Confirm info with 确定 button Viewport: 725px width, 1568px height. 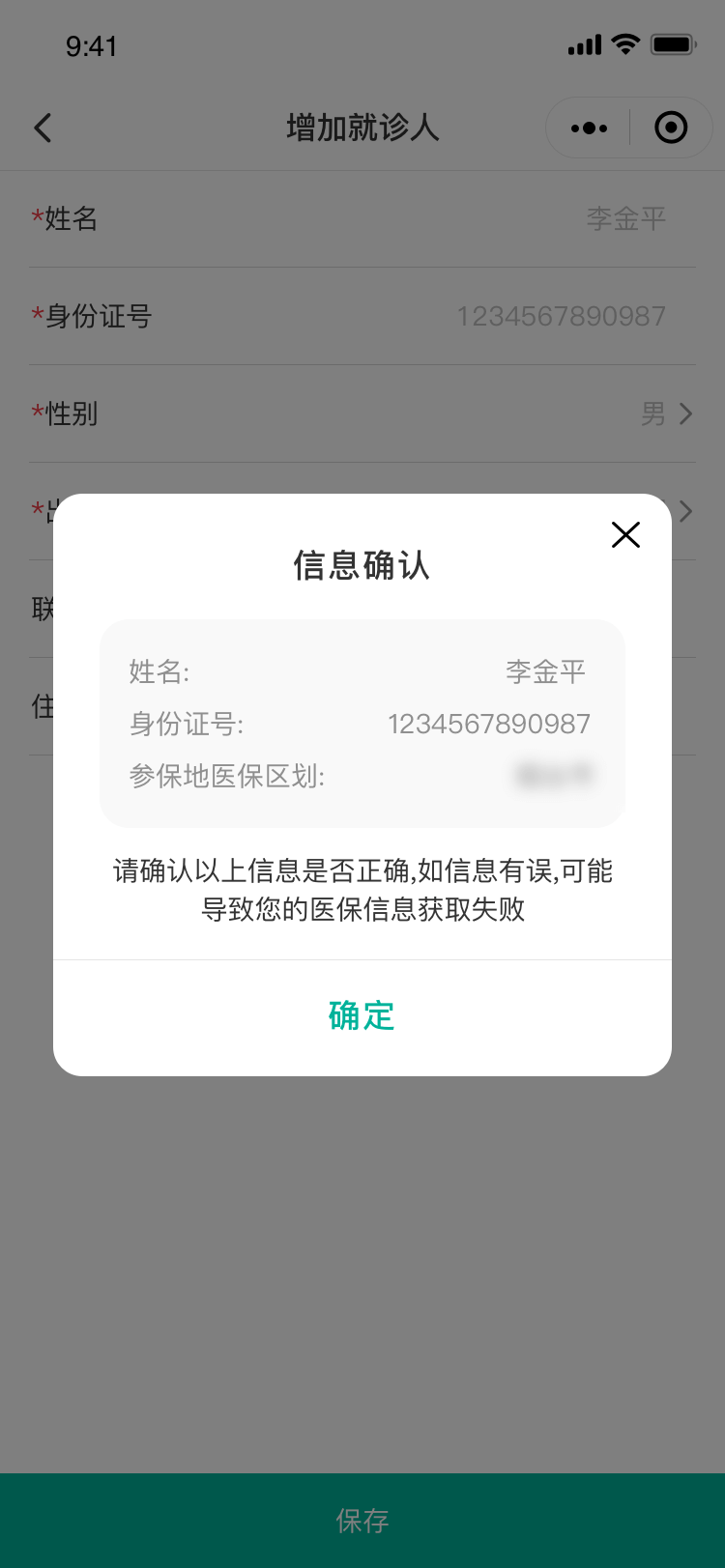362,1016
